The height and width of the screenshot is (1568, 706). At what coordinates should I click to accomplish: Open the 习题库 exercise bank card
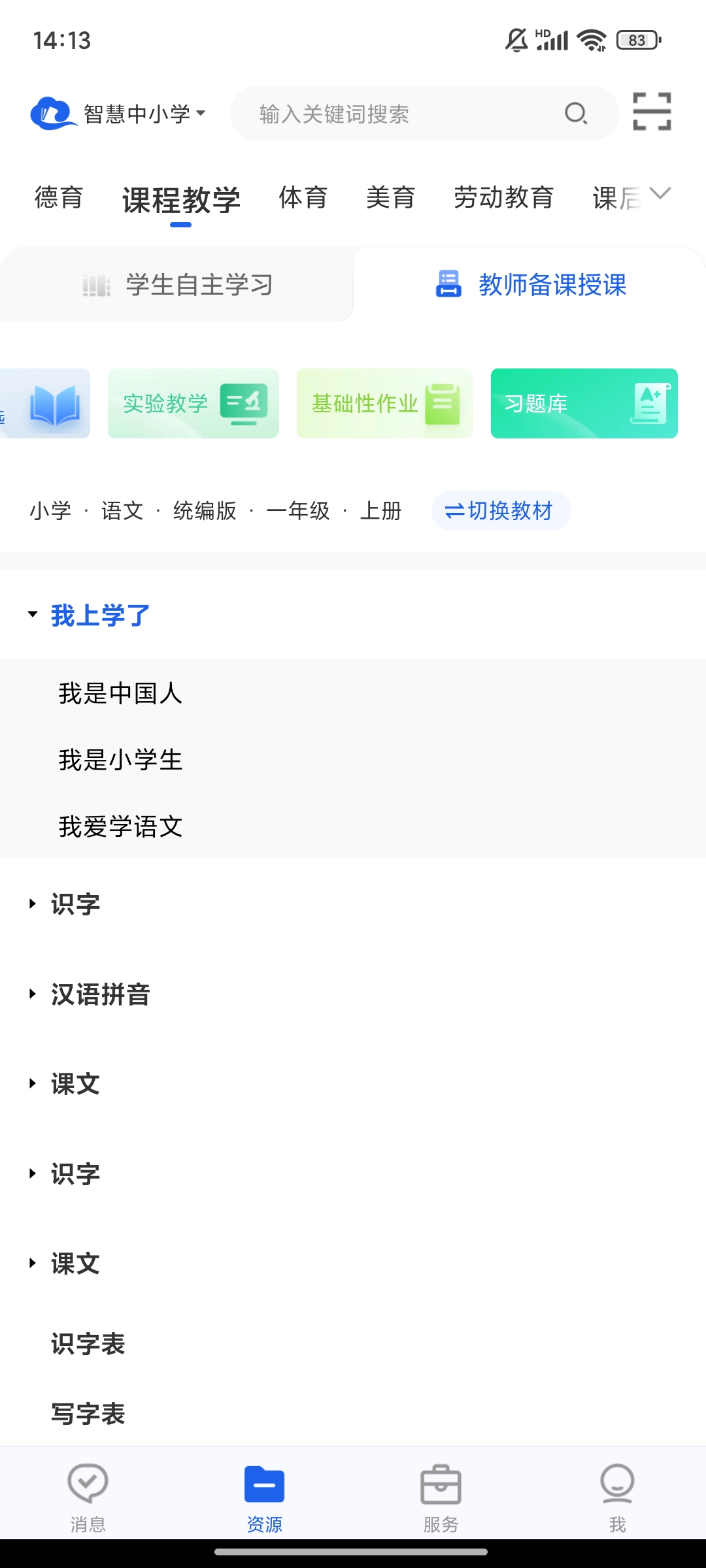point(584,402)
